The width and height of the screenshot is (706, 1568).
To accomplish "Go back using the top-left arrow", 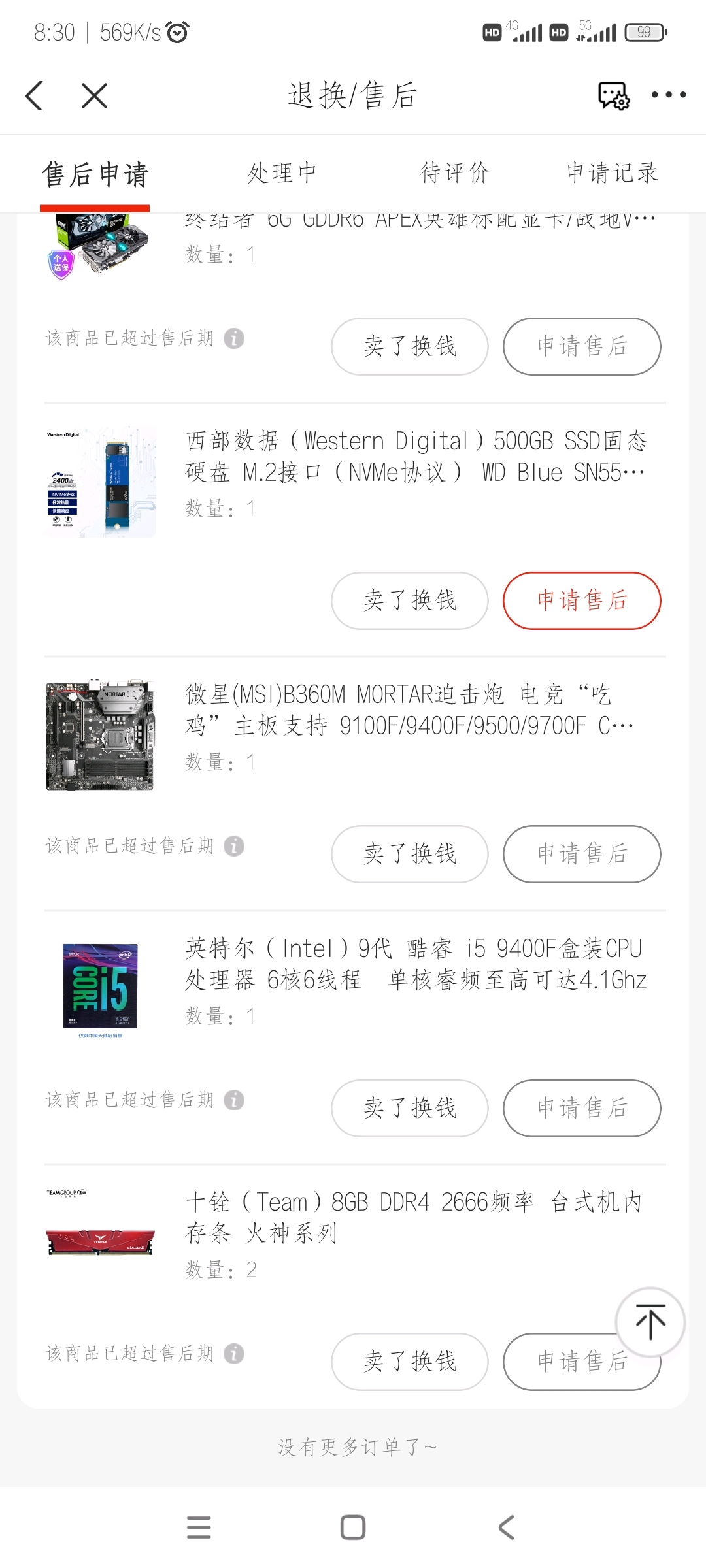I will [x=34, y=95].
